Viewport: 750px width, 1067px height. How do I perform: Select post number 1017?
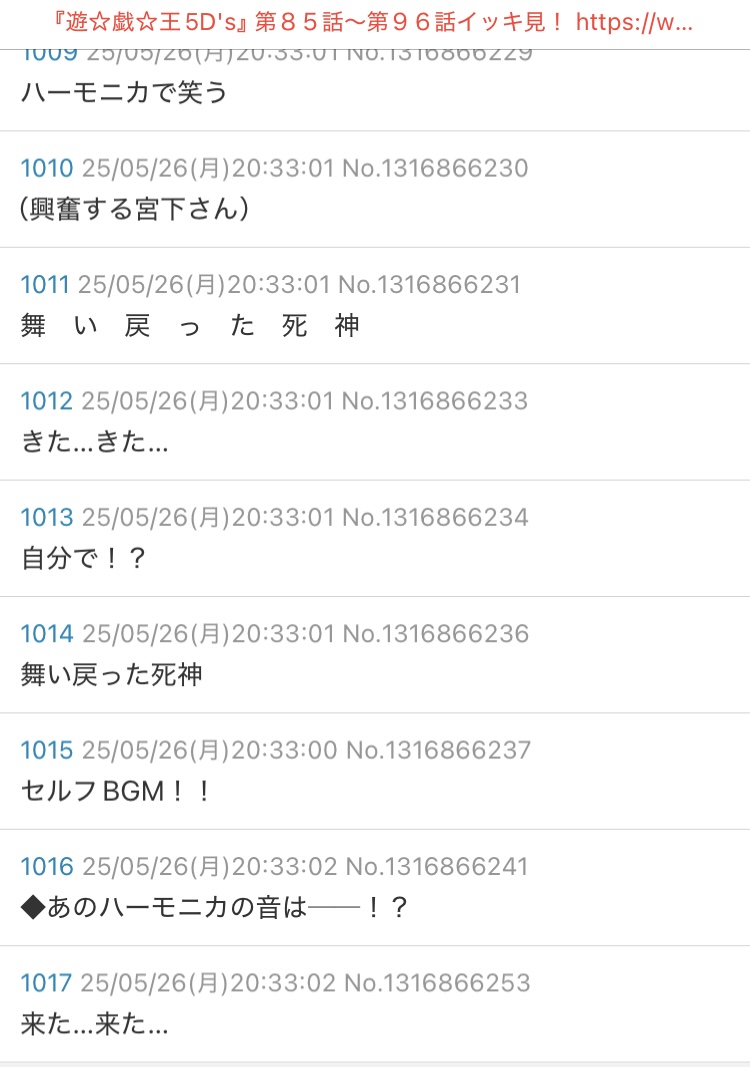click(x=46, y=983)
